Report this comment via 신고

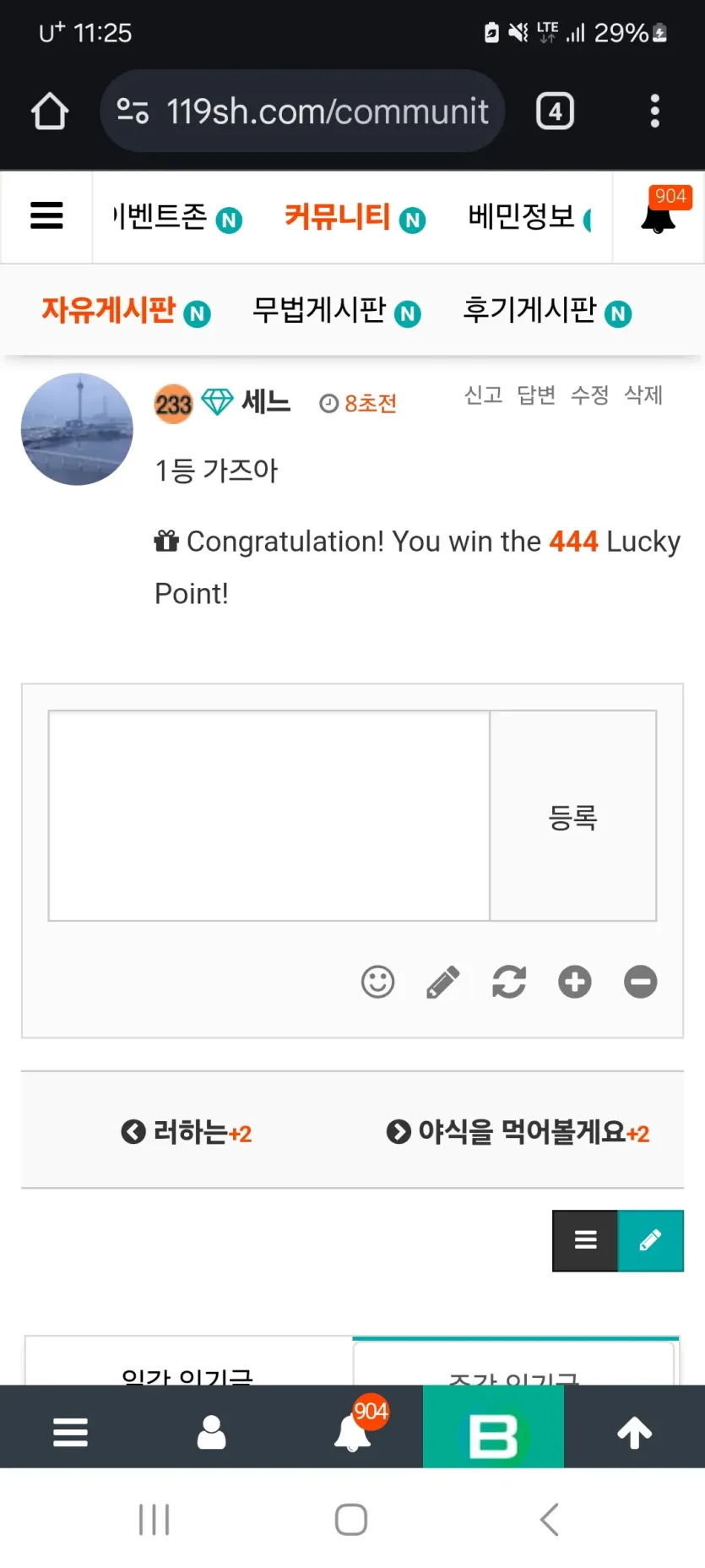point(483,395)
